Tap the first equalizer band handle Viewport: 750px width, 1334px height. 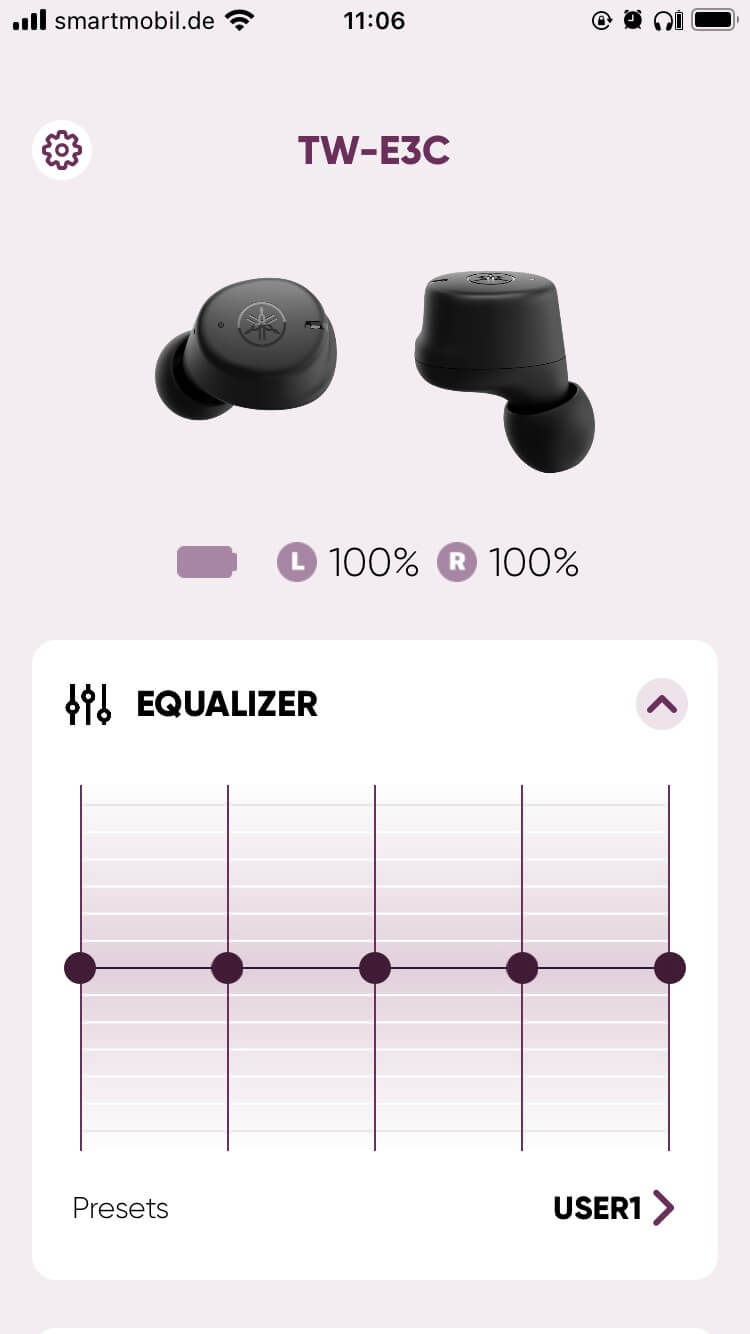tap(80, 968)
